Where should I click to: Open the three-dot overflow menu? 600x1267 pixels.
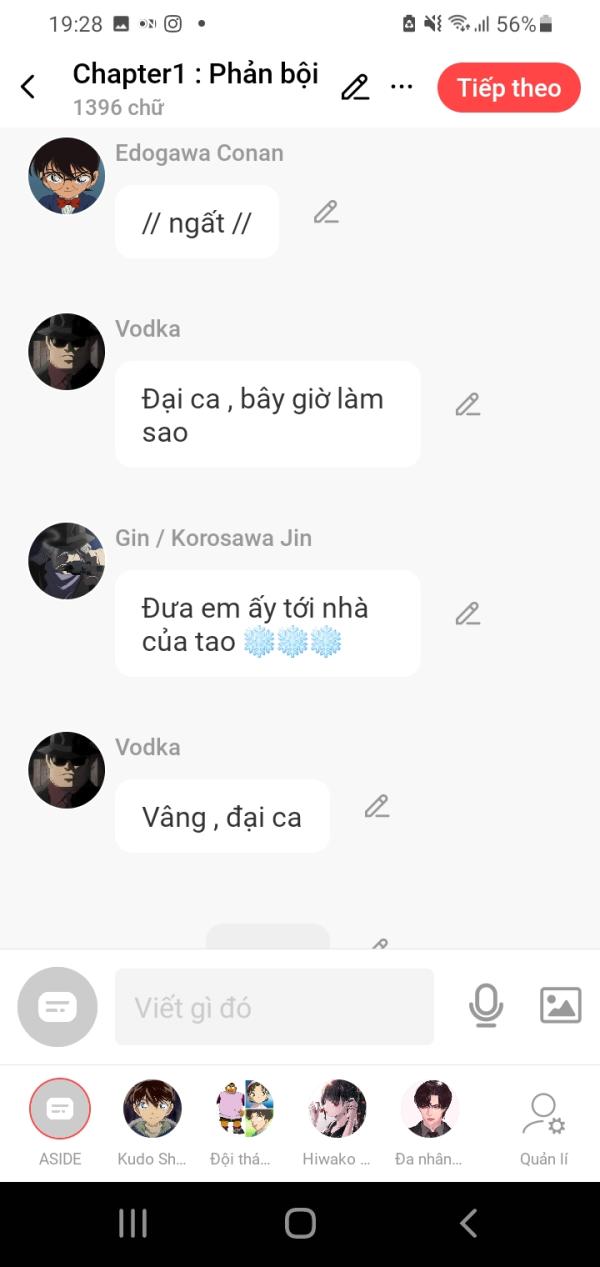click(401, 87)
